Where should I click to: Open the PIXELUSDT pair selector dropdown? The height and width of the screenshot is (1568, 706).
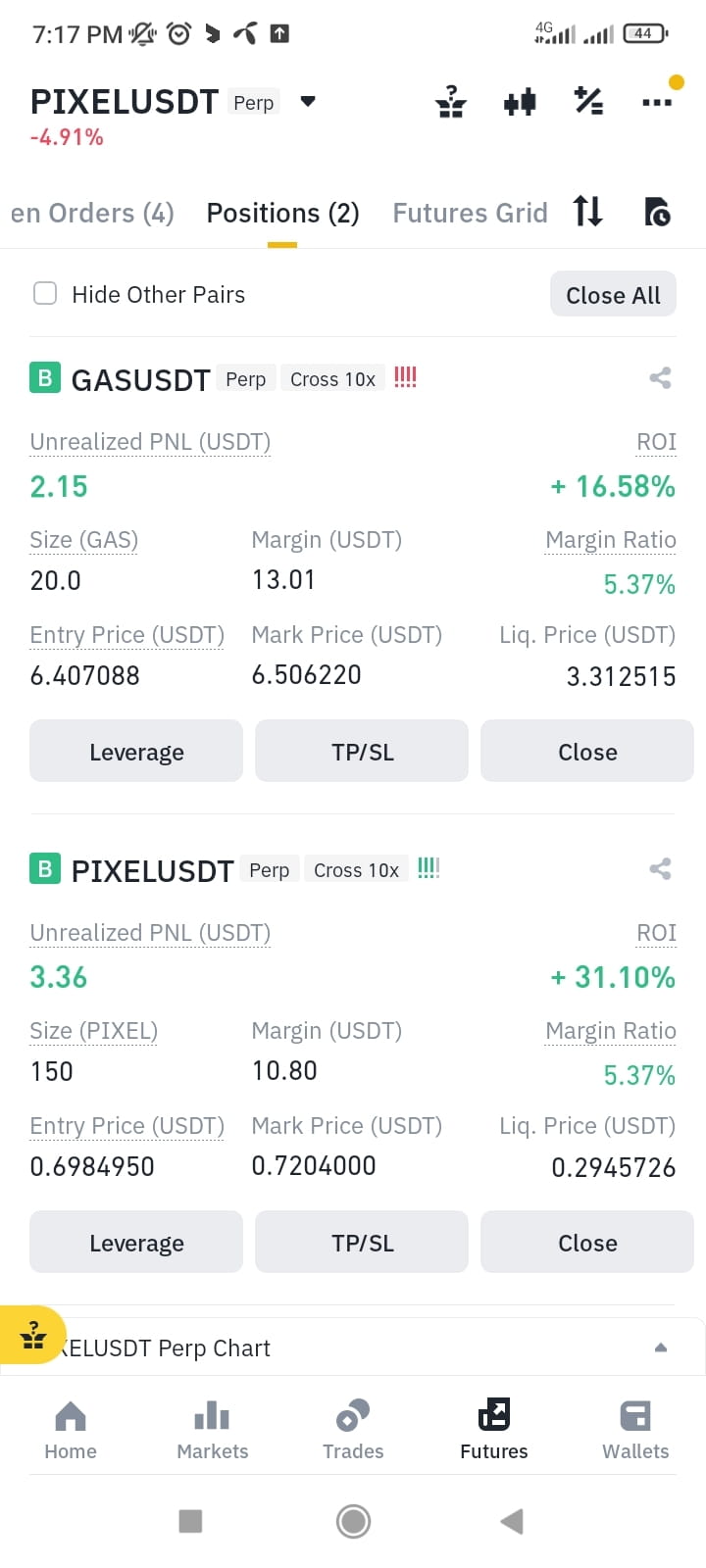coord(307,101)
